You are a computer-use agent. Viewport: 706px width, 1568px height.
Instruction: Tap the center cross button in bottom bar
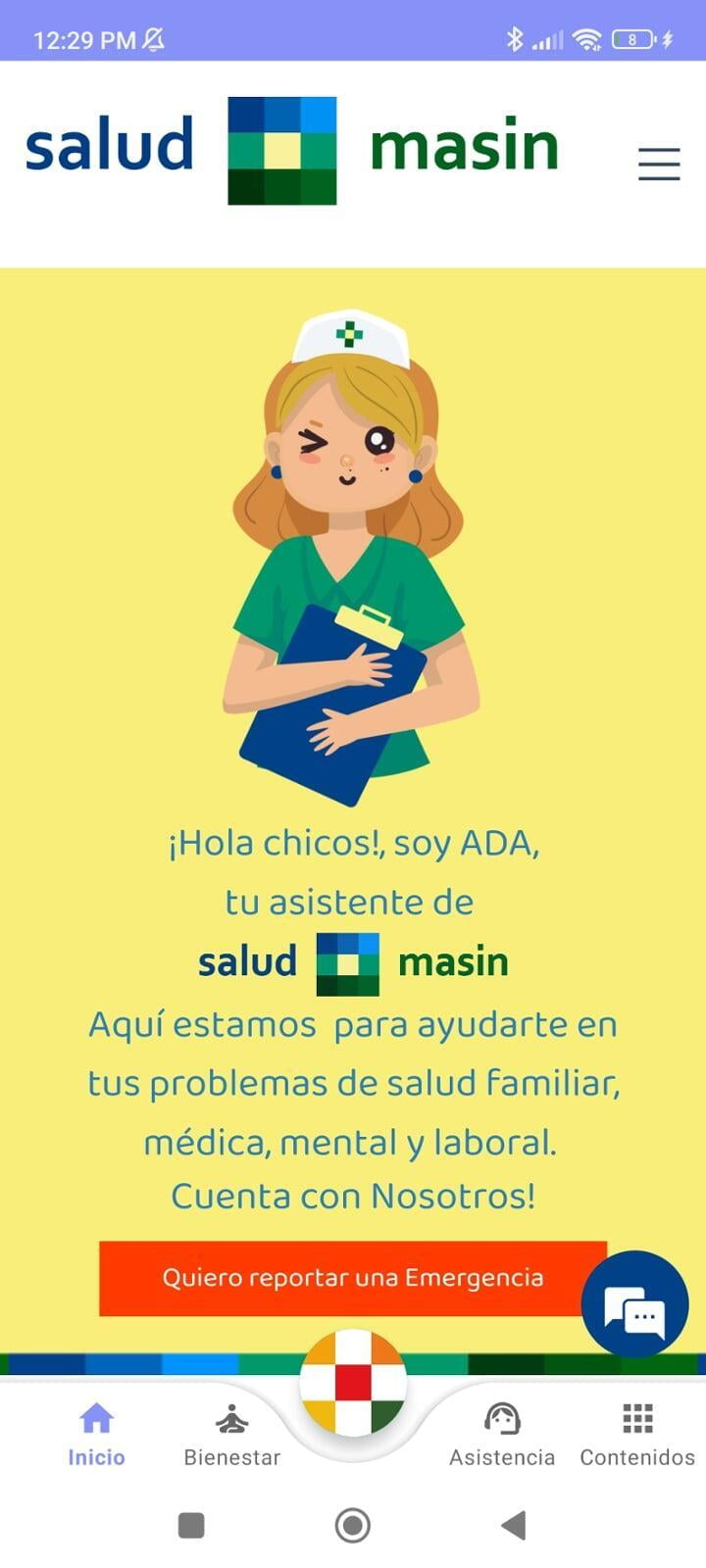353,1382
